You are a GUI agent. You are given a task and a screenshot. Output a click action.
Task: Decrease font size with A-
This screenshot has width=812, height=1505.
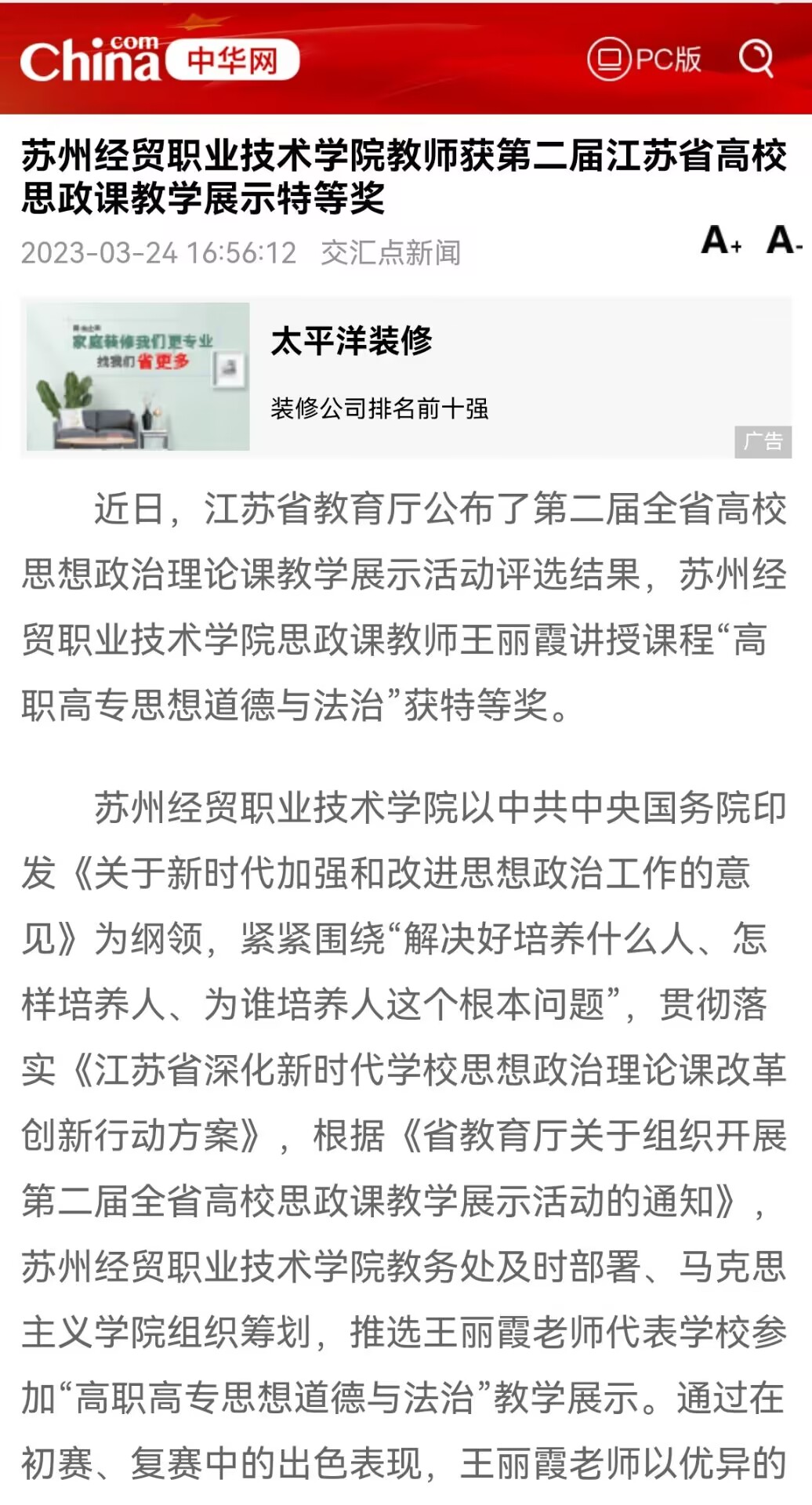784,240
